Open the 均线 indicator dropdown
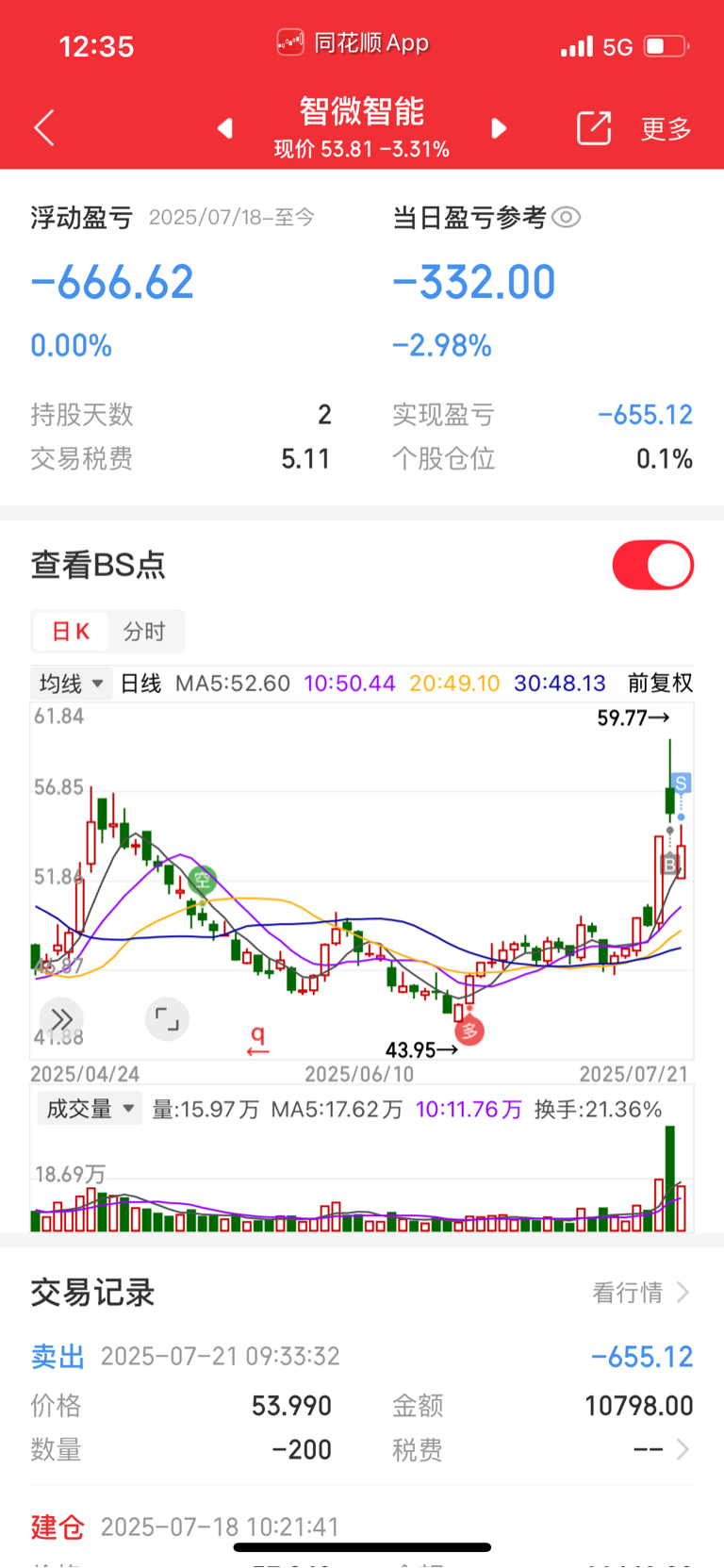Viewport: 724px width, 1568px height. pyautogui.click(x=72, y=683)
